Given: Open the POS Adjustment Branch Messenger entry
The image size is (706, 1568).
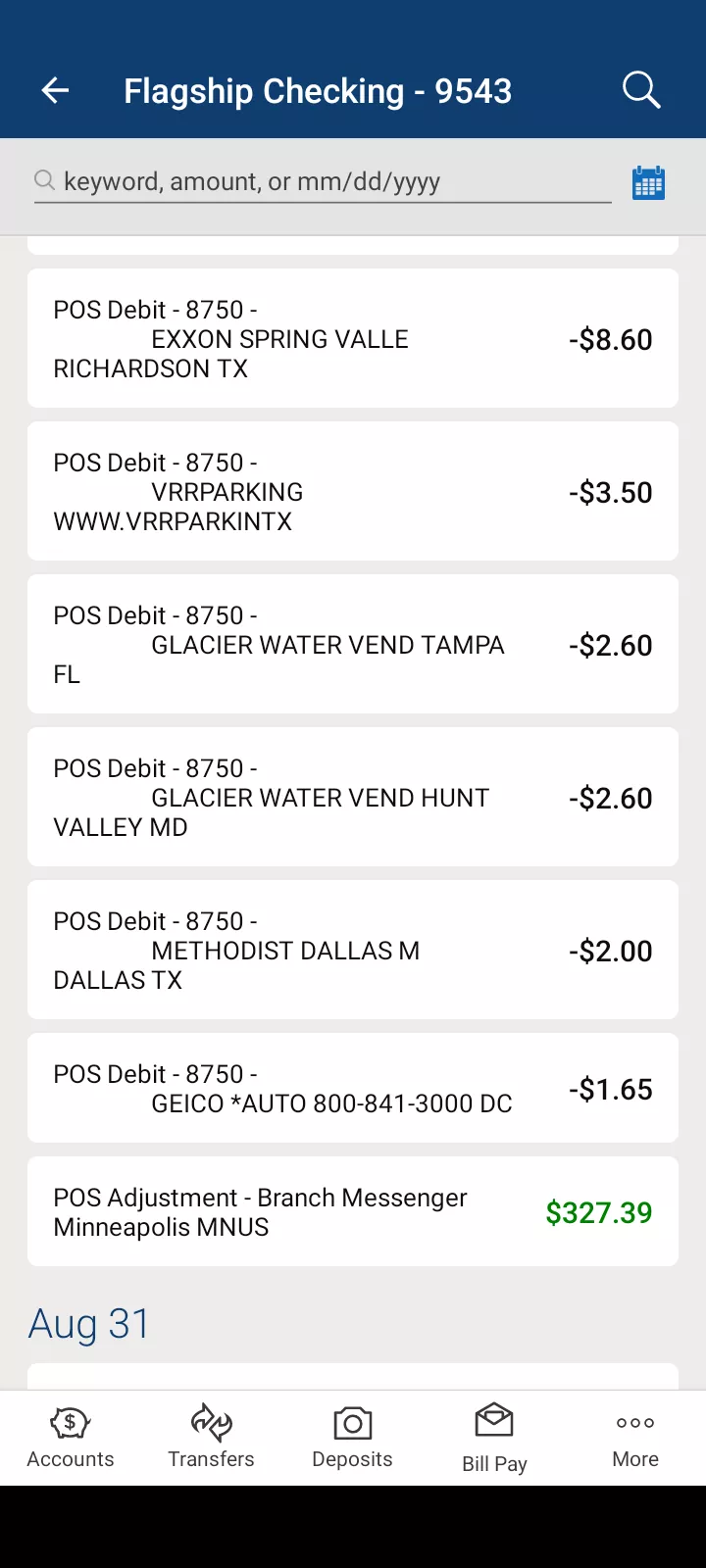Looking at the screenshot, I should [353, 1212].
